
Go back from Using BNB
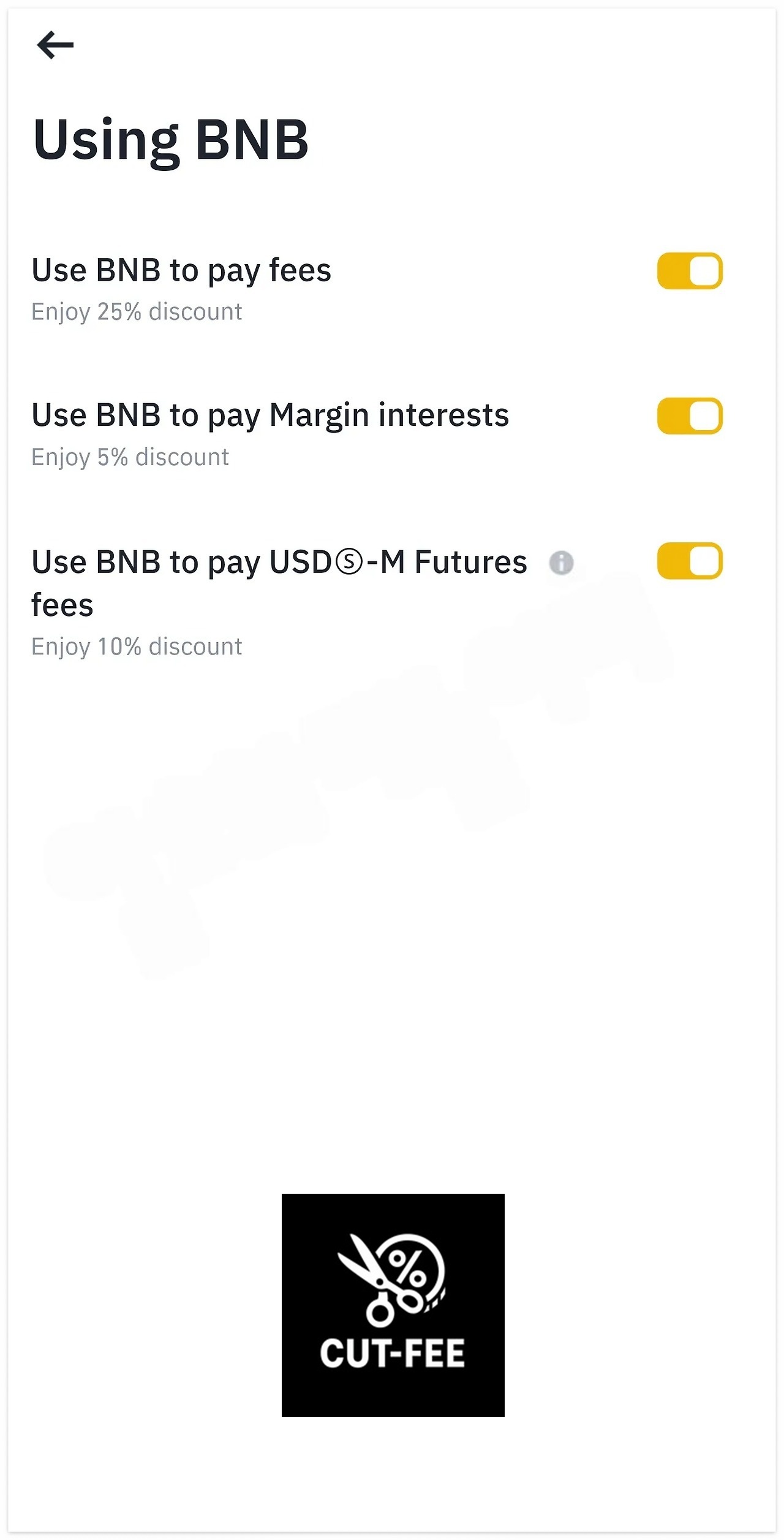point(55,45)
